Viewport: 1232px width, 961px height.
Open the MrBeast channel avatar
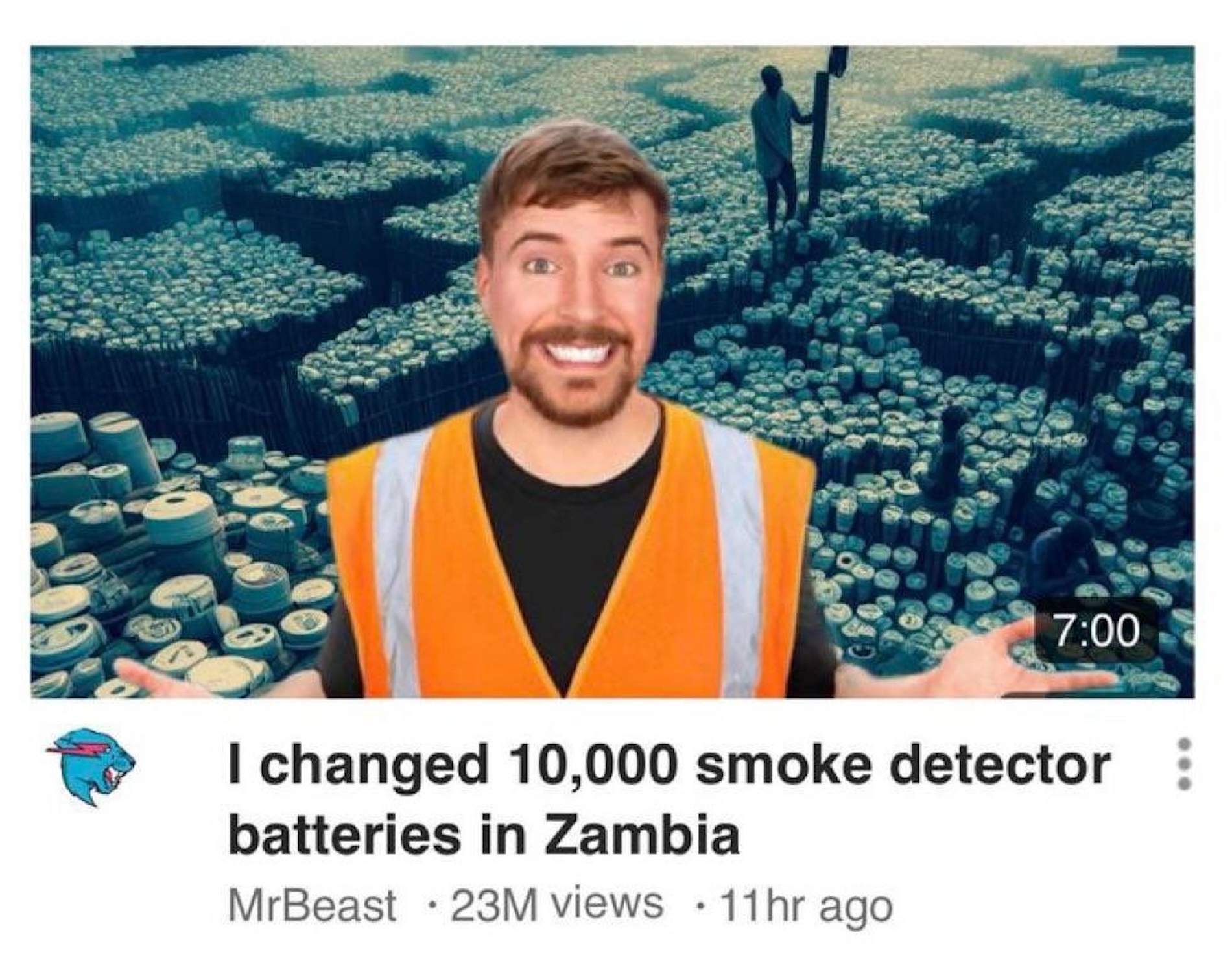91,766
